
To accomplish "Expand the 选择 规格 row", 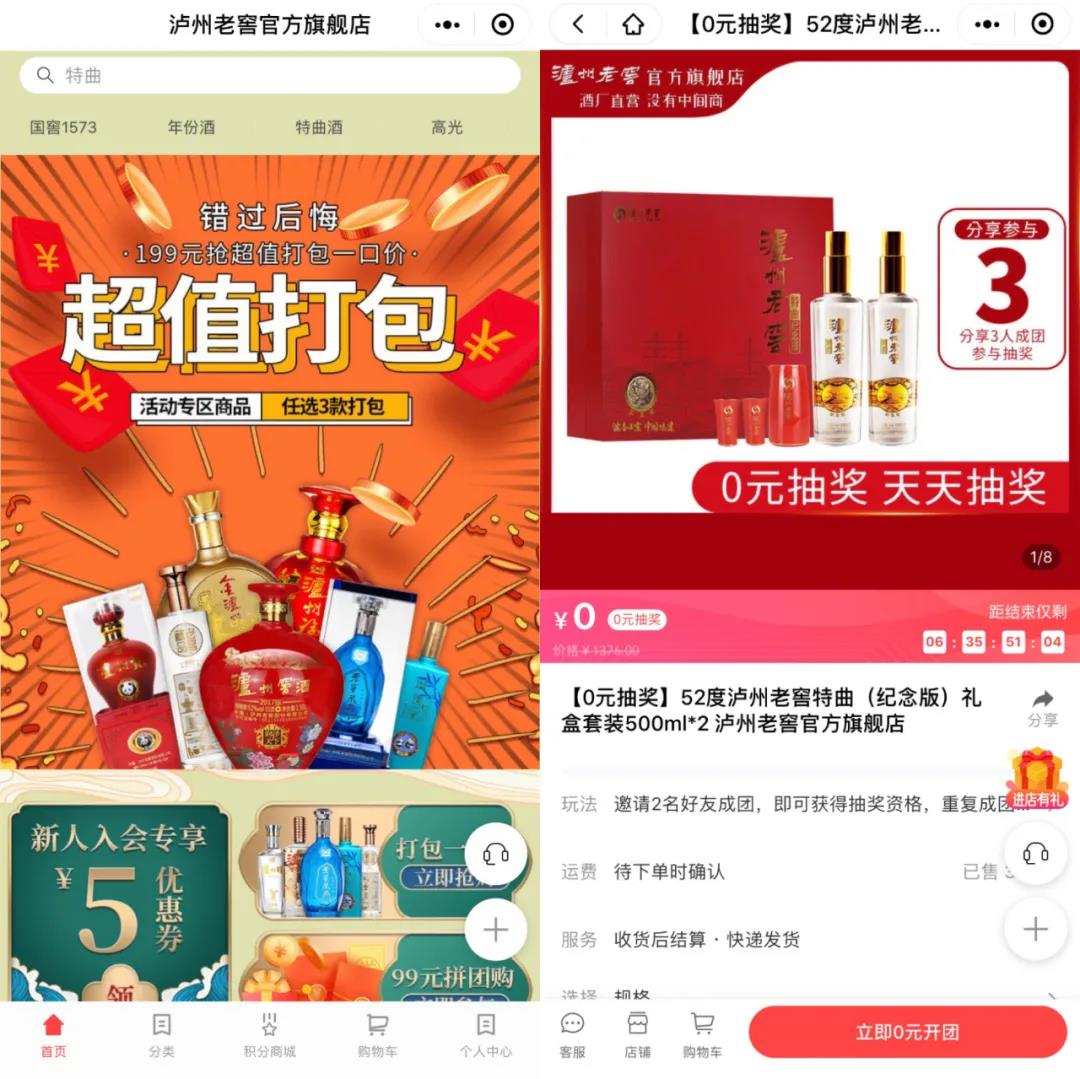I will (x=810, y=996).
